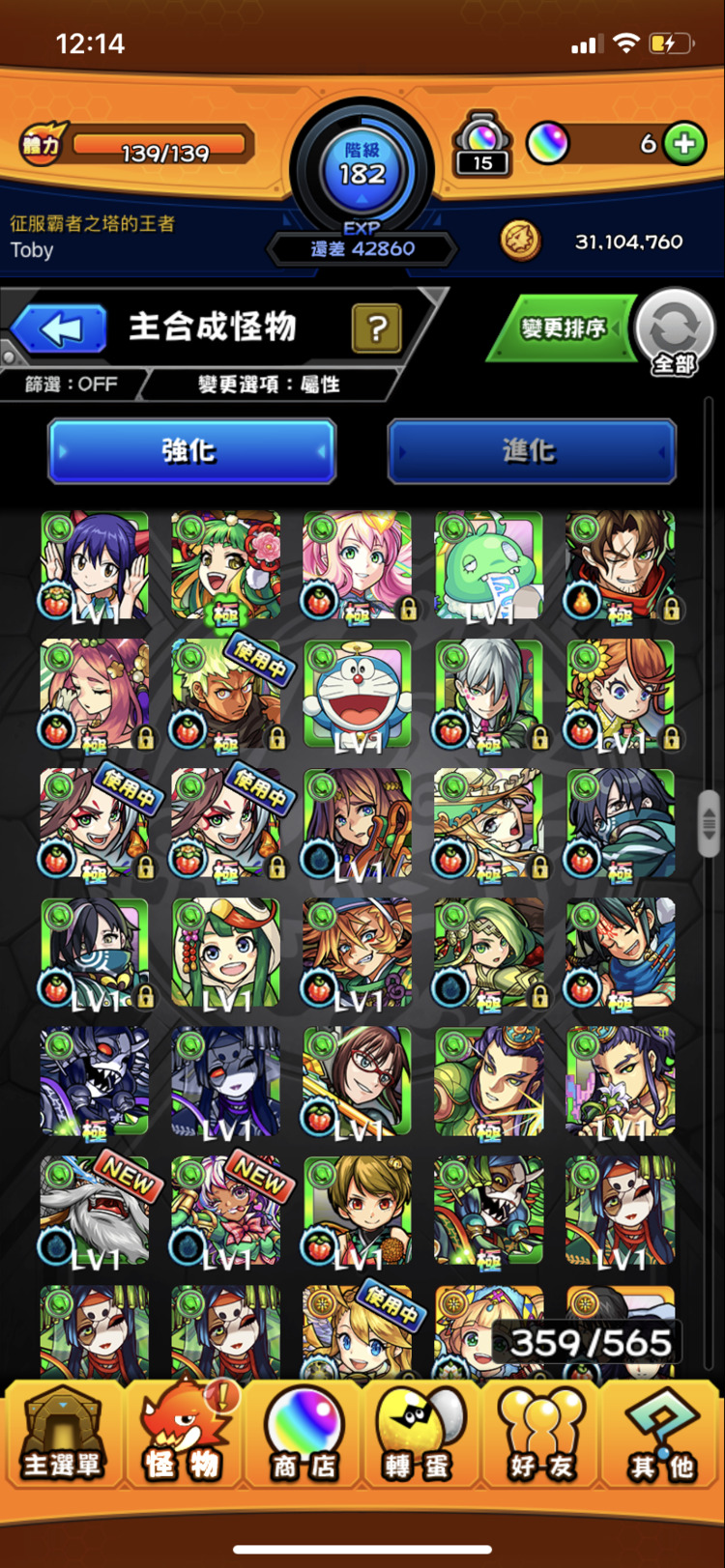The image size is (725, 1568).
Task: Toggle the 全部 refresh filter button
Action: [x=675, y=332]
